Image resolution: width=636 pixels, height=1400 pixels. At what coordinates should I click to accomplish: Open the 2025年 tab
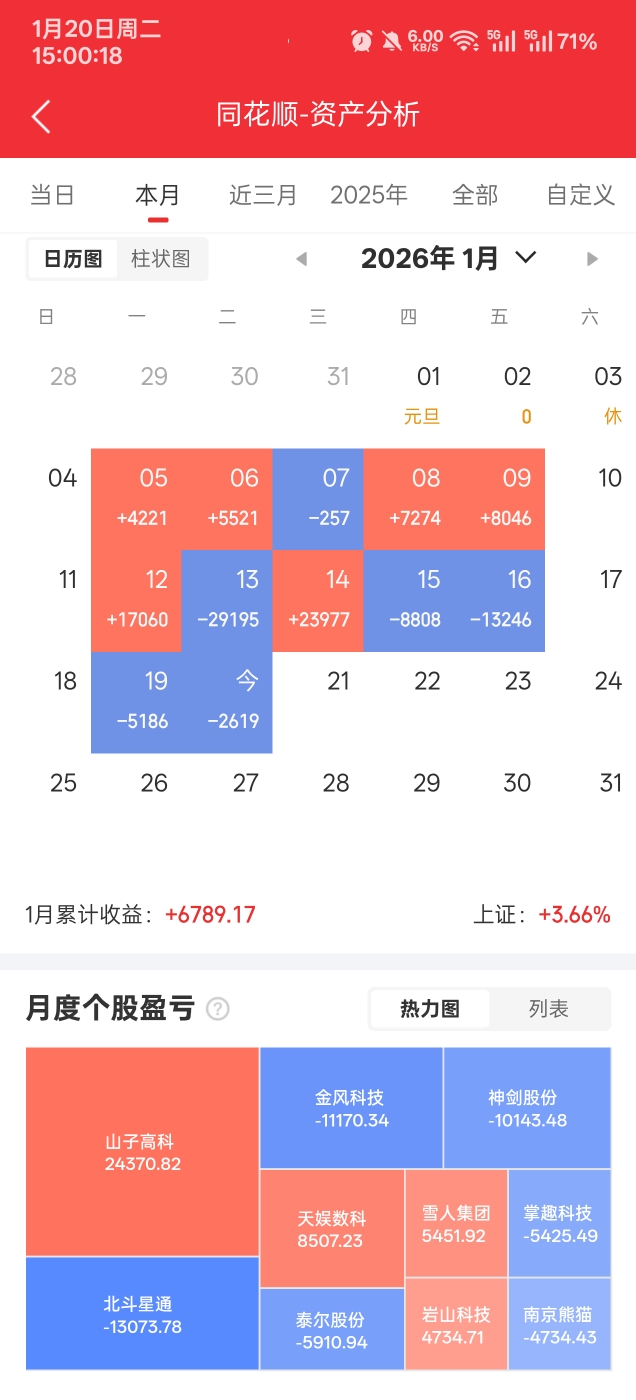point(369,195)
